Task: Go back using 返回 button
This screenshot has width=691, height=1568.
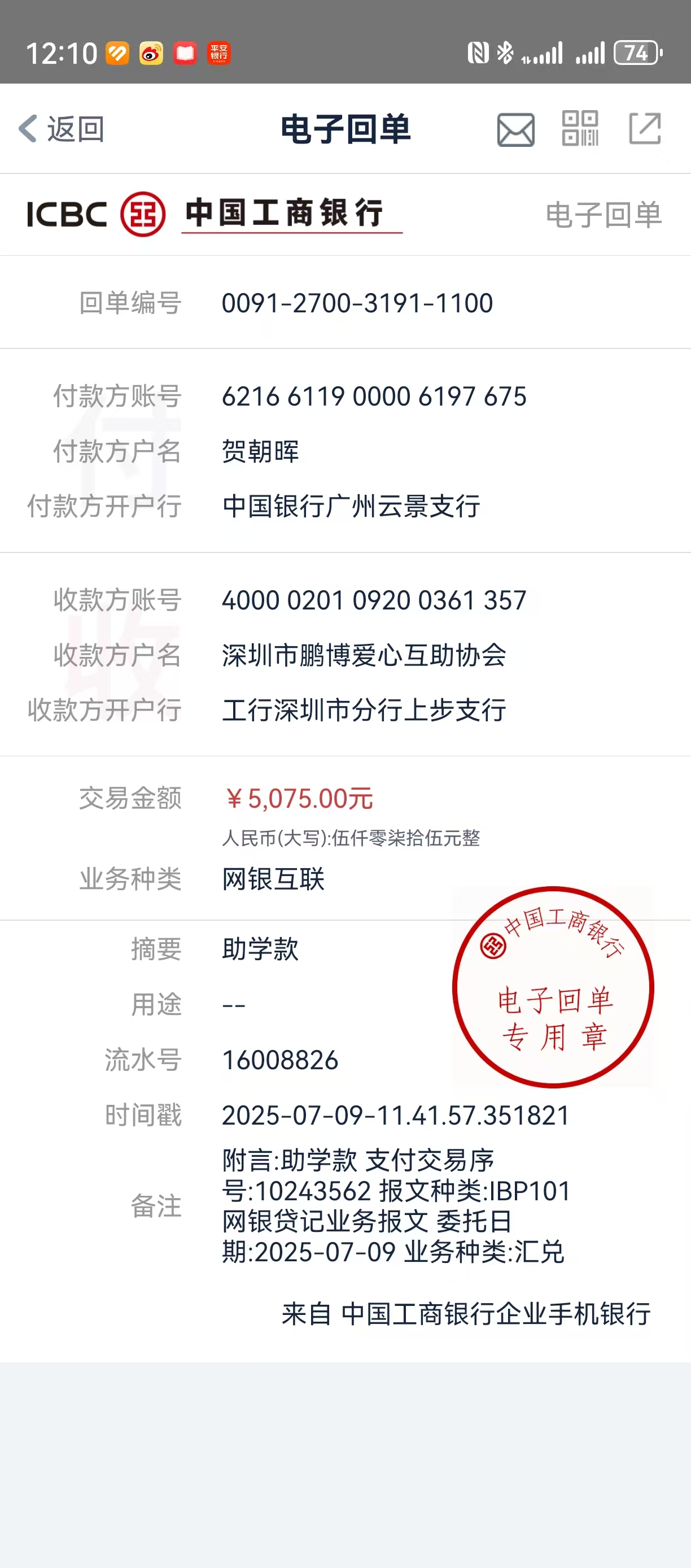Action: [62, 129]
